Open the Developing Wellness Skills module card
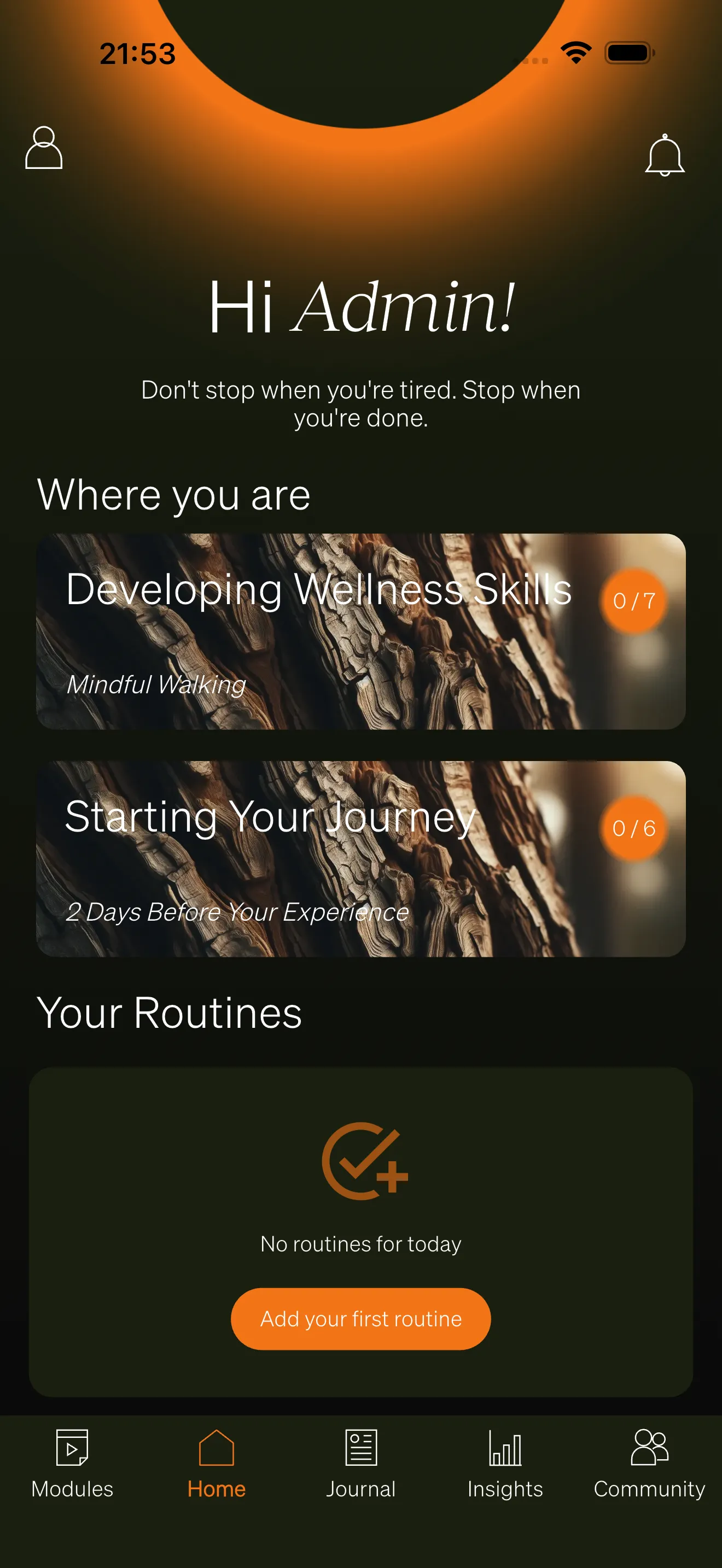The height and width of the screenshot is (1568, 722). pos(361,633)
